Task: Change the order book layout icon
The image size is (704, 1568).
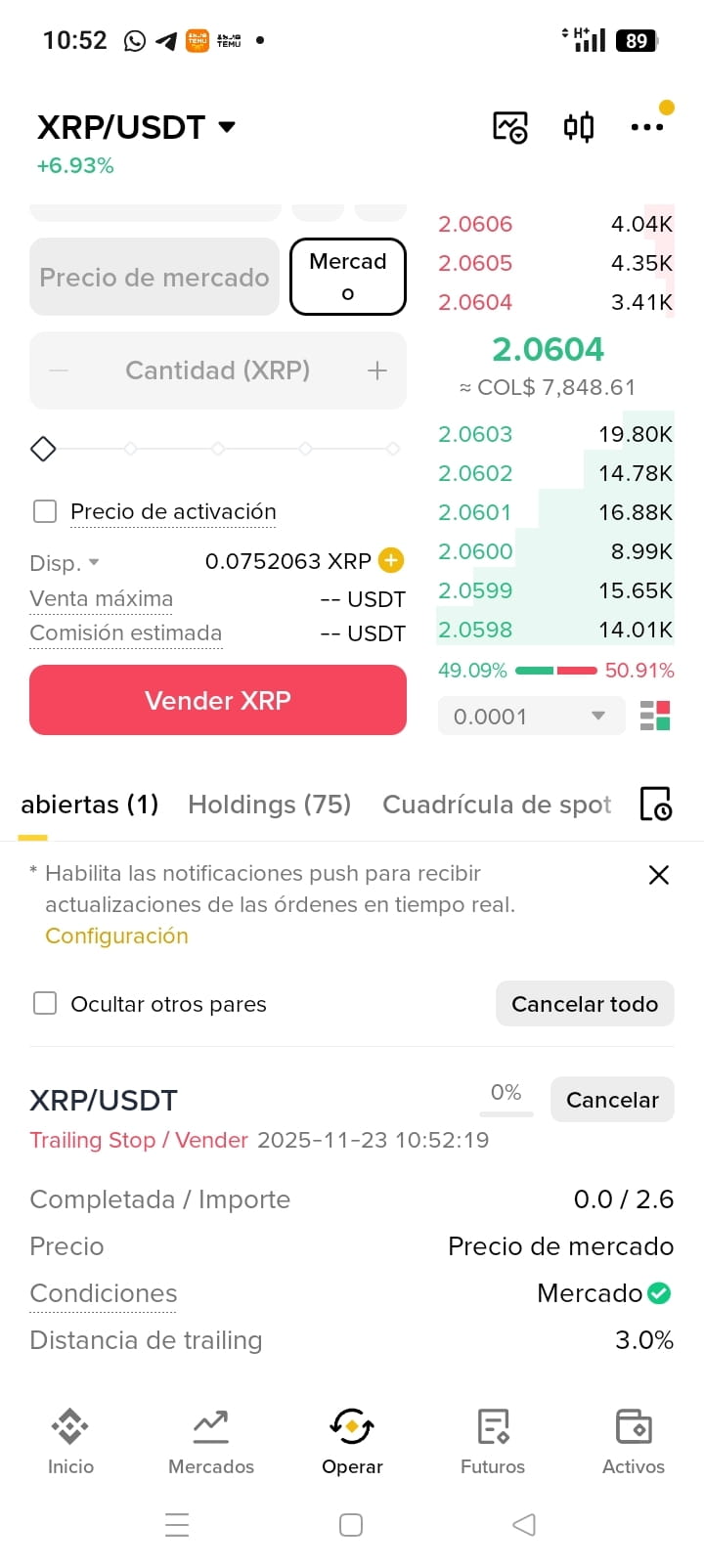Action: (x=655, y=717)
